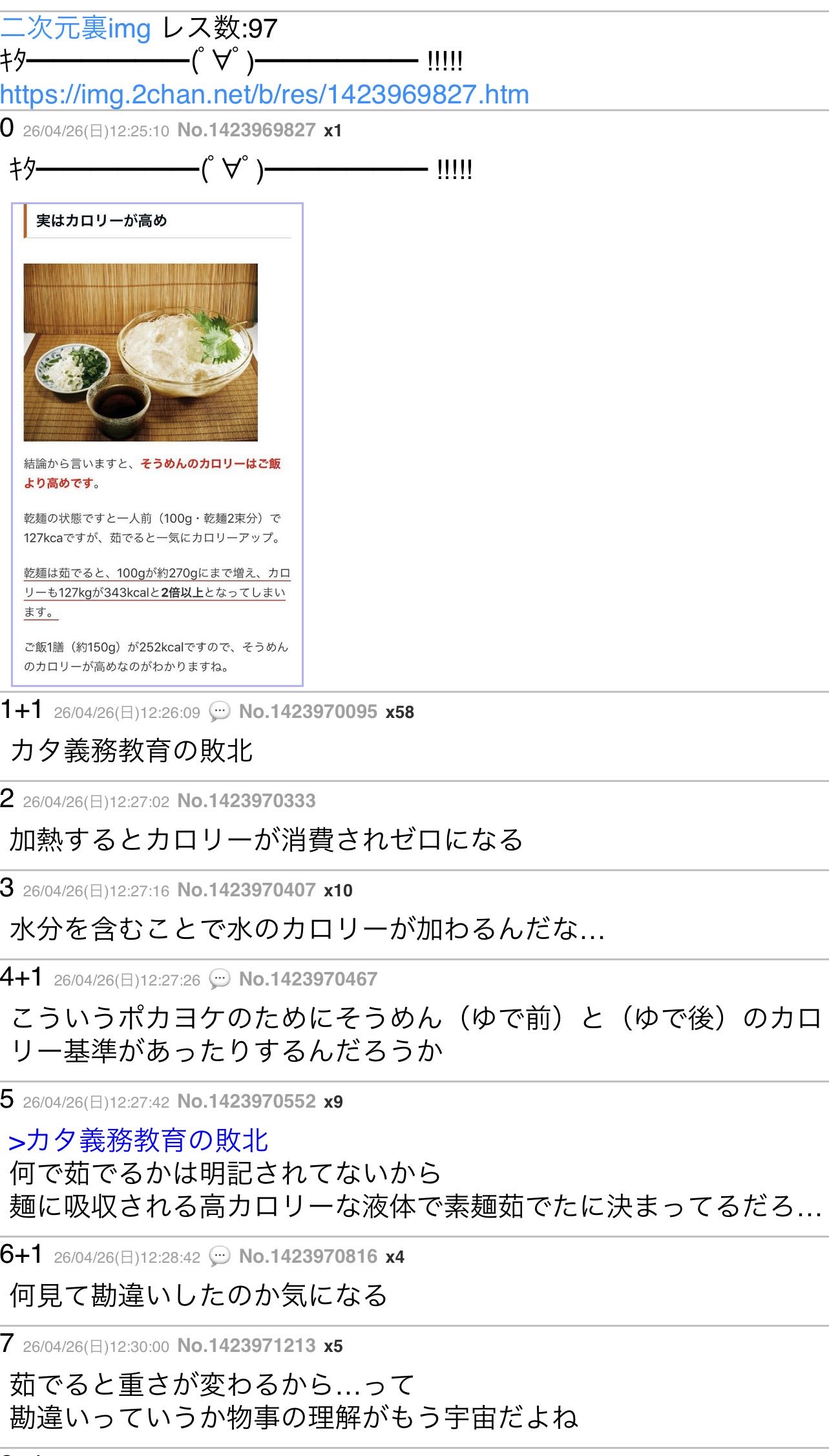Show replies to post No.1423970467
829x1456 pixels.
tap(220, 980)
